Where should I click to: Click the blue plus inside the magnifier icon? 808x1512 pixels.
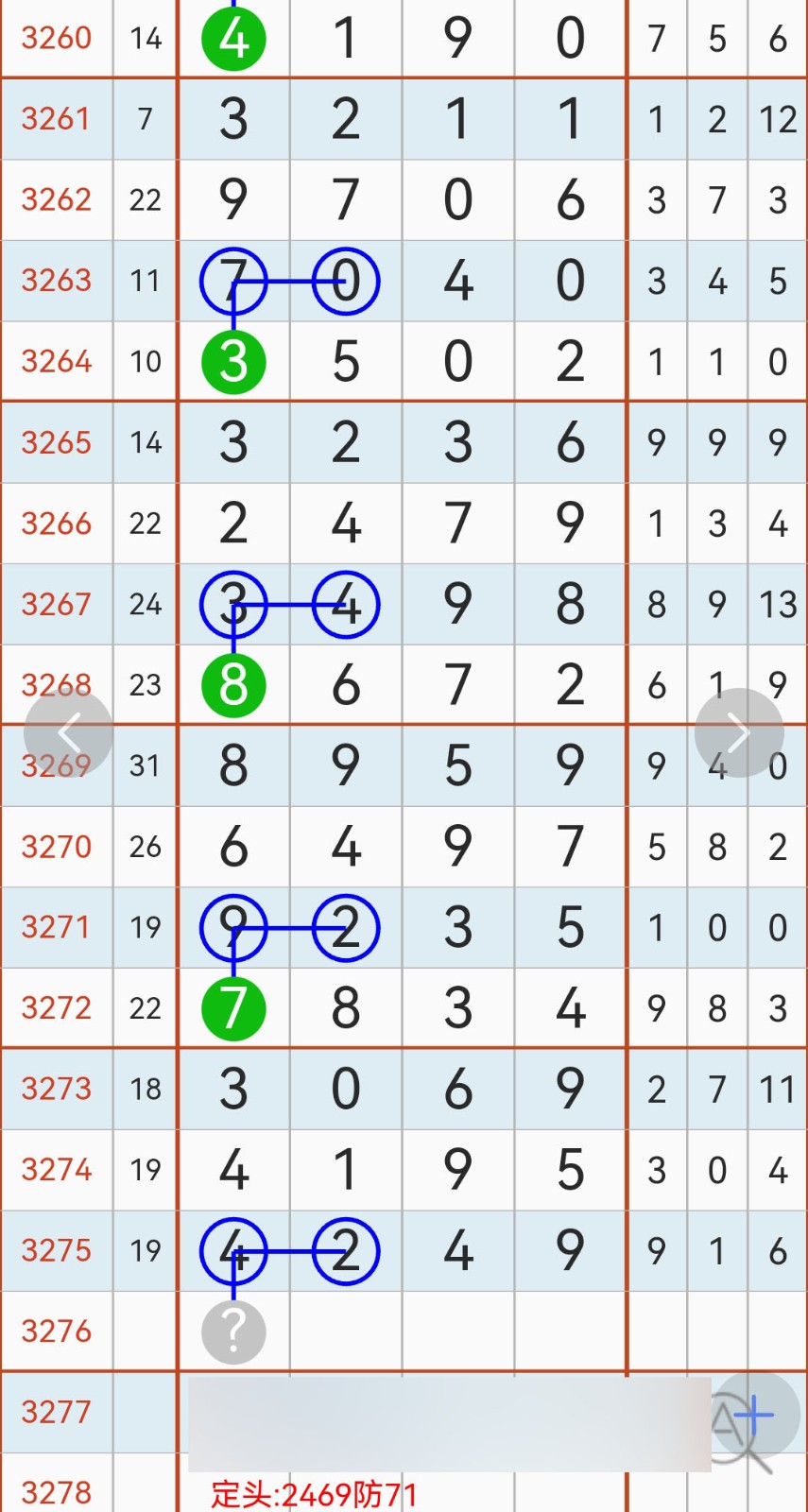click(x=753, y=1415)
